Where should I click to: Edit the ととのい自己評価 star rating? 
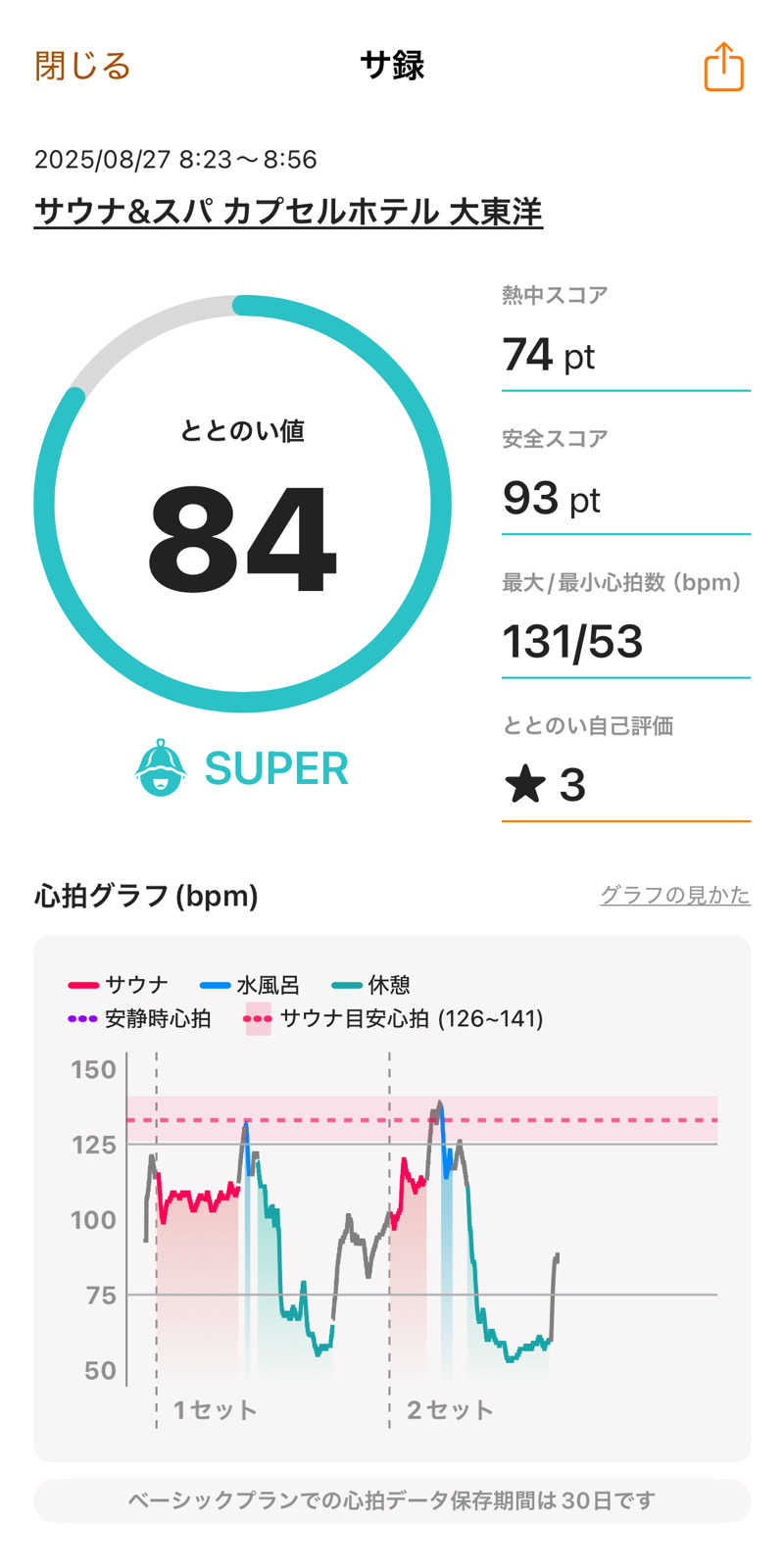tap(625, 785)
